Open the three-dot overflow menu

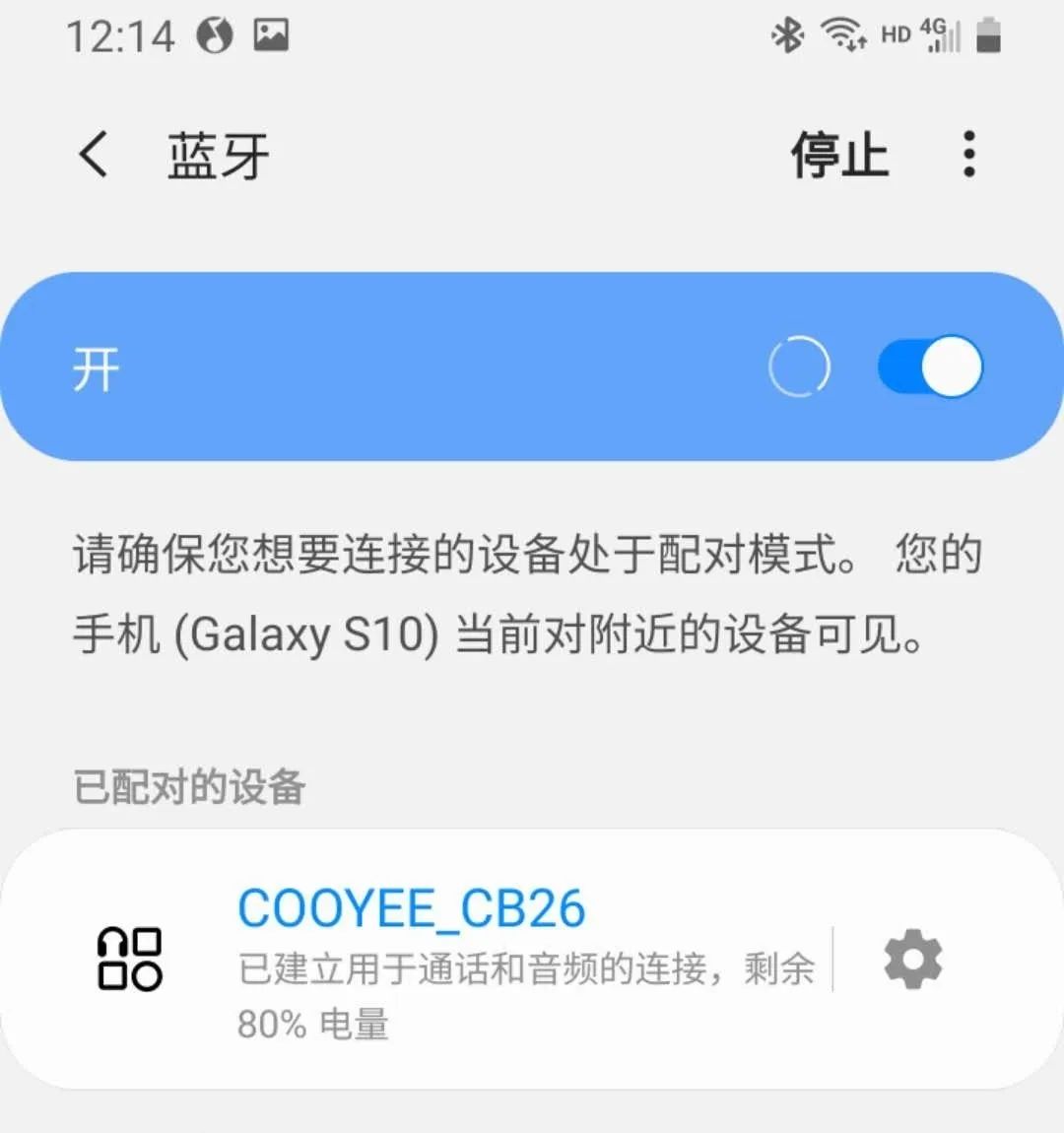pyautogui.click(x=968, y=155)
